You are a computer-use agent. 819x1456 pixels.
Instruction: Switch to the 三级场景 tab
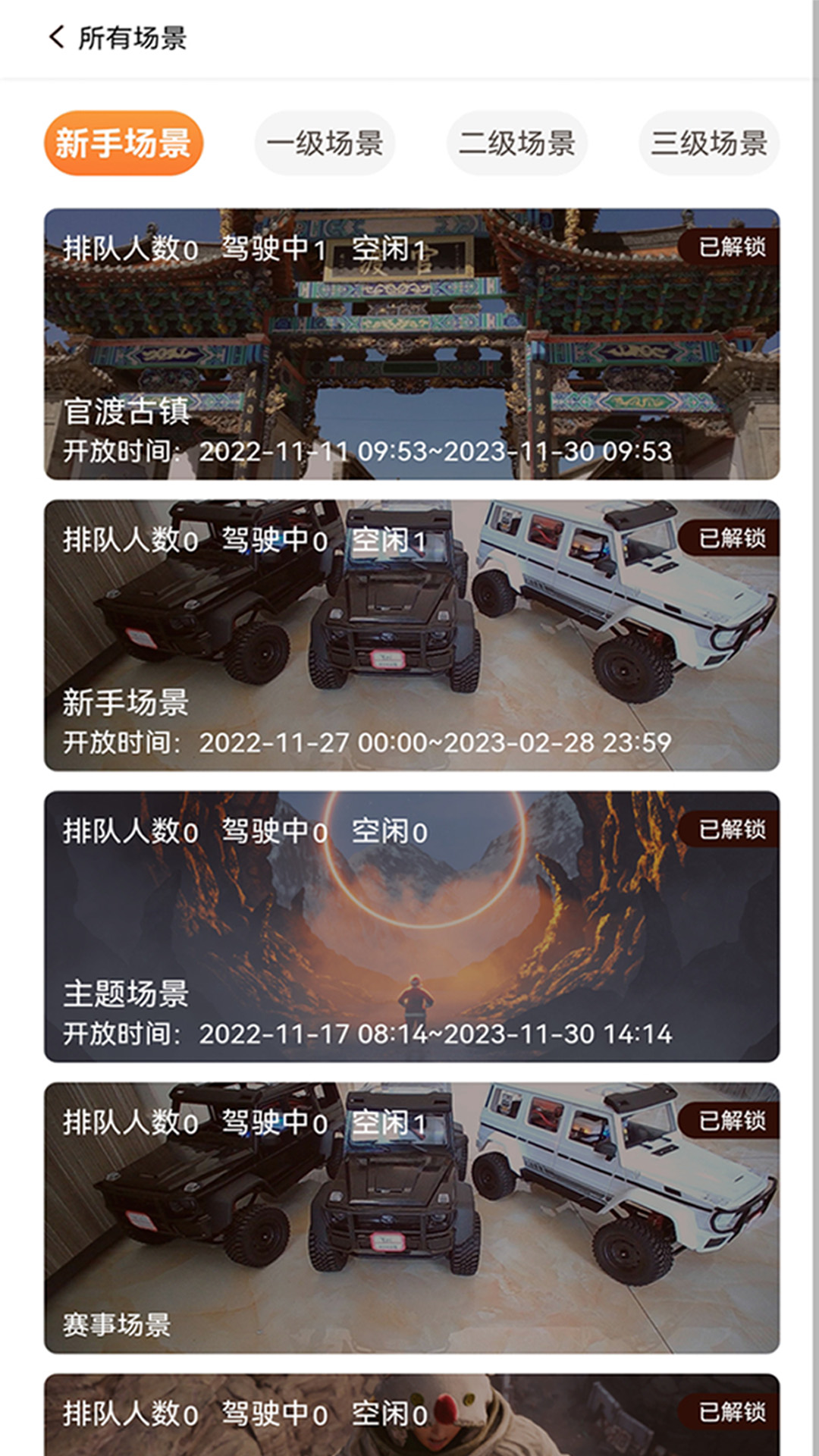pyautogui.click(x=709, y=143)
